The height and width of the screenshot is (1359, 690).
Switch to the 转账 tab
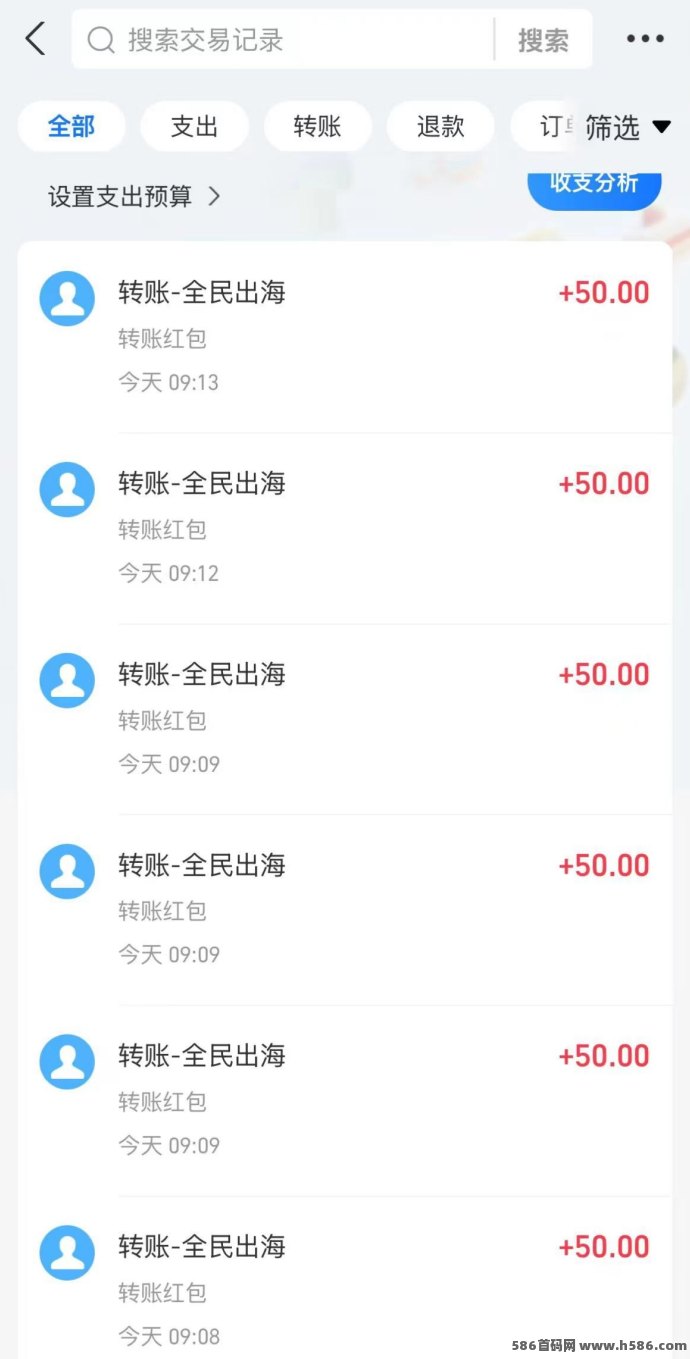coord(317,127)
